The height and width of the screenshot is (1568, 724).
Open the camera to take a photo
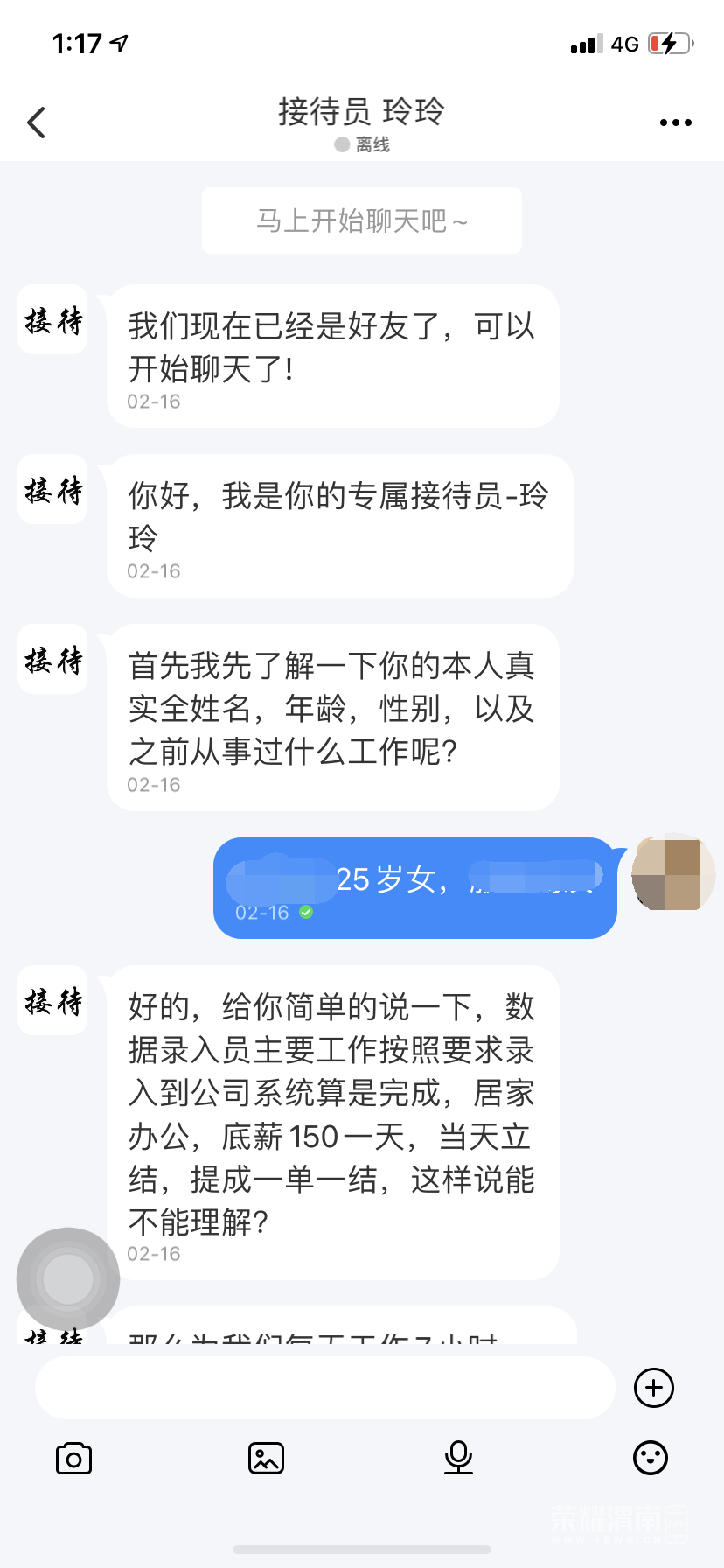(73, 1459)
